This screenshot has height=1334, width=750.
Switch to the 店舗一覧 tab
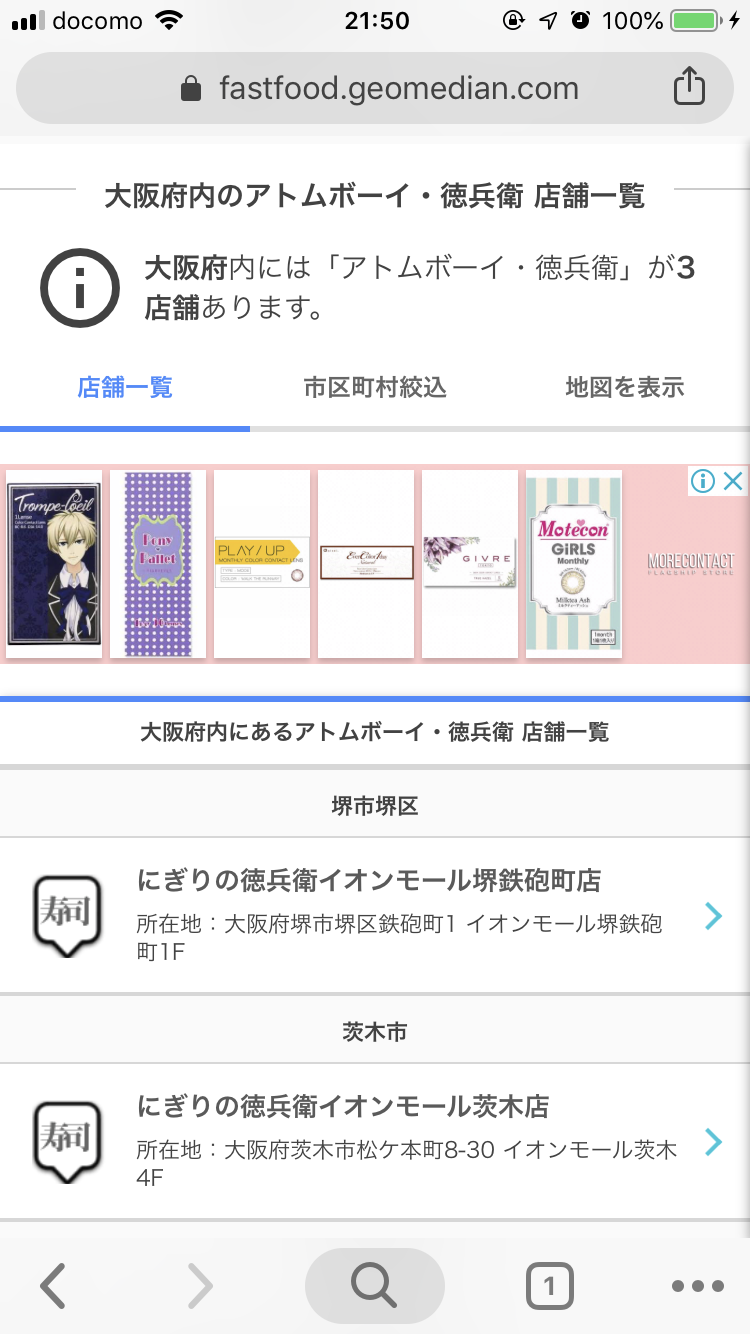click(x=125, y=388)
